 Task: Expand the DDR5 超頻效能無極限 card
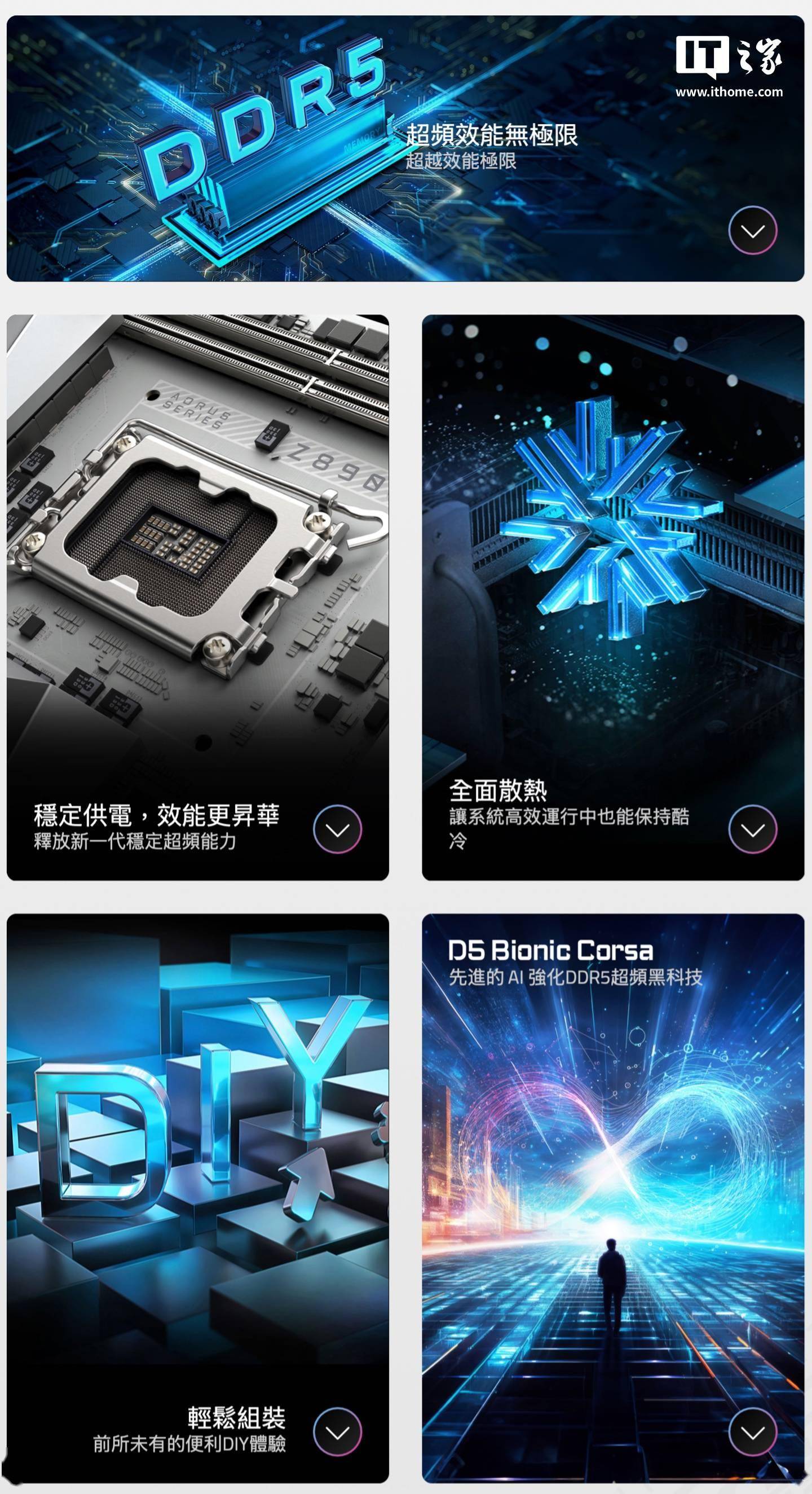click(x=752, y=231)
